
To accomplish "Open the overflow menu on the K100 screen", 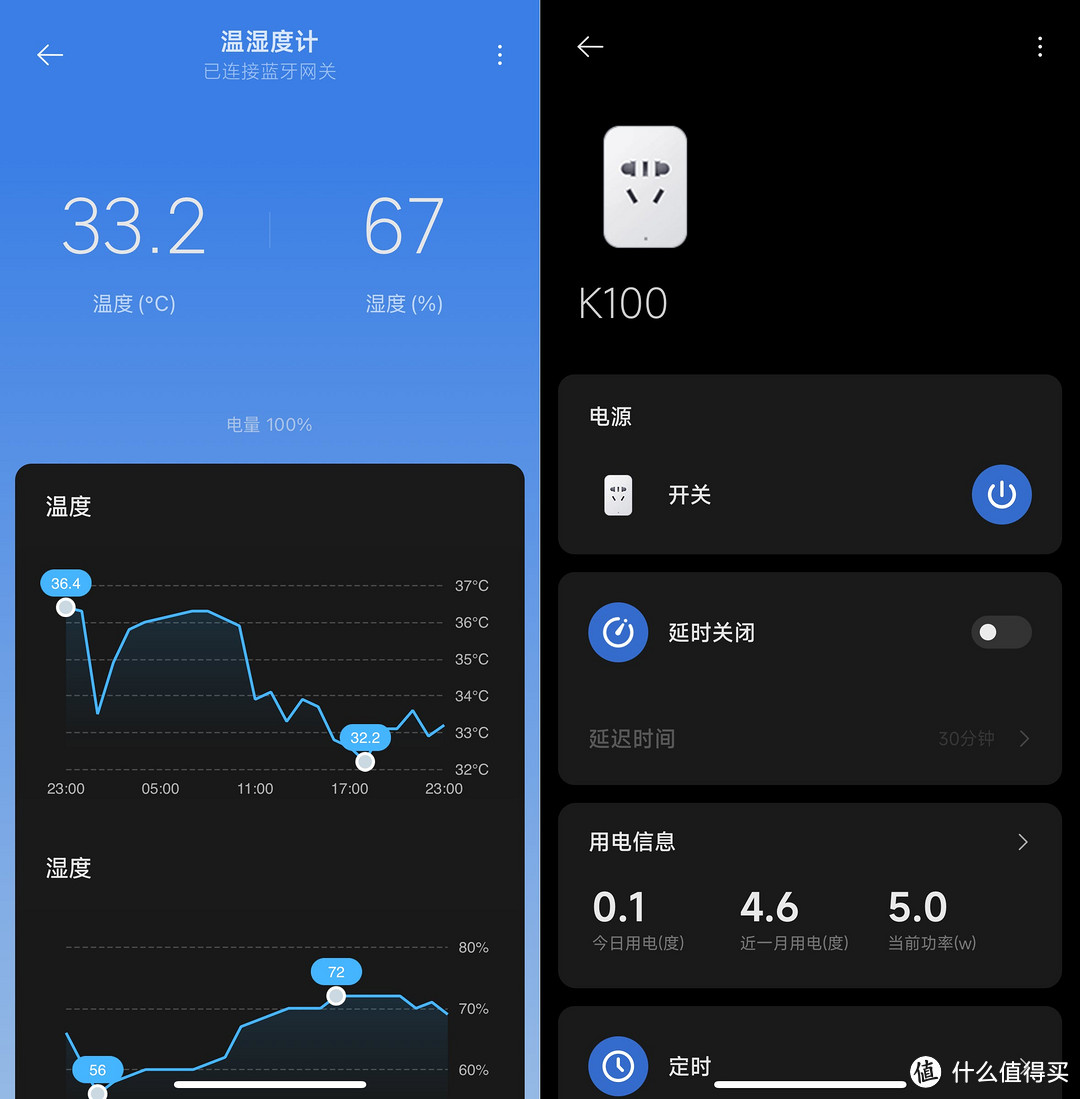I will (x=1040, y=46).
